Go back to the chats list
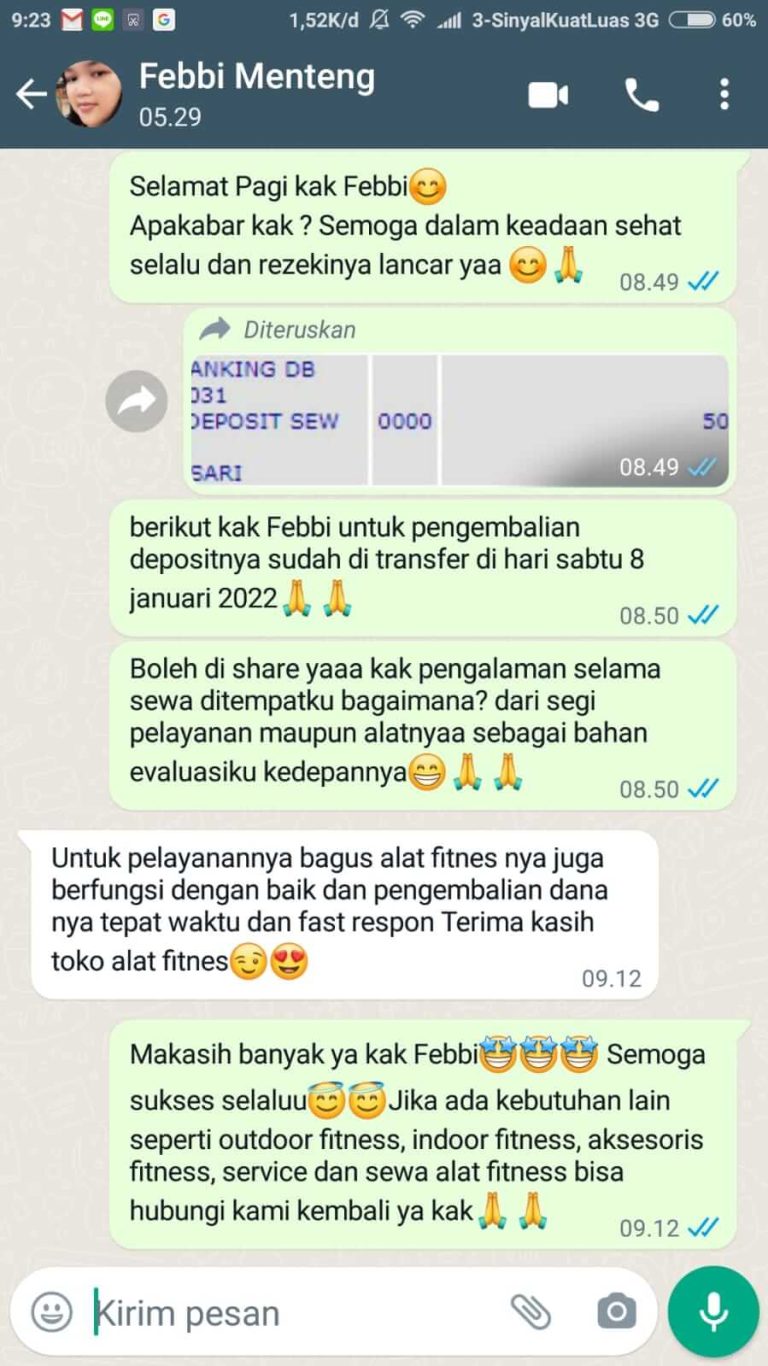 (31, 95)
